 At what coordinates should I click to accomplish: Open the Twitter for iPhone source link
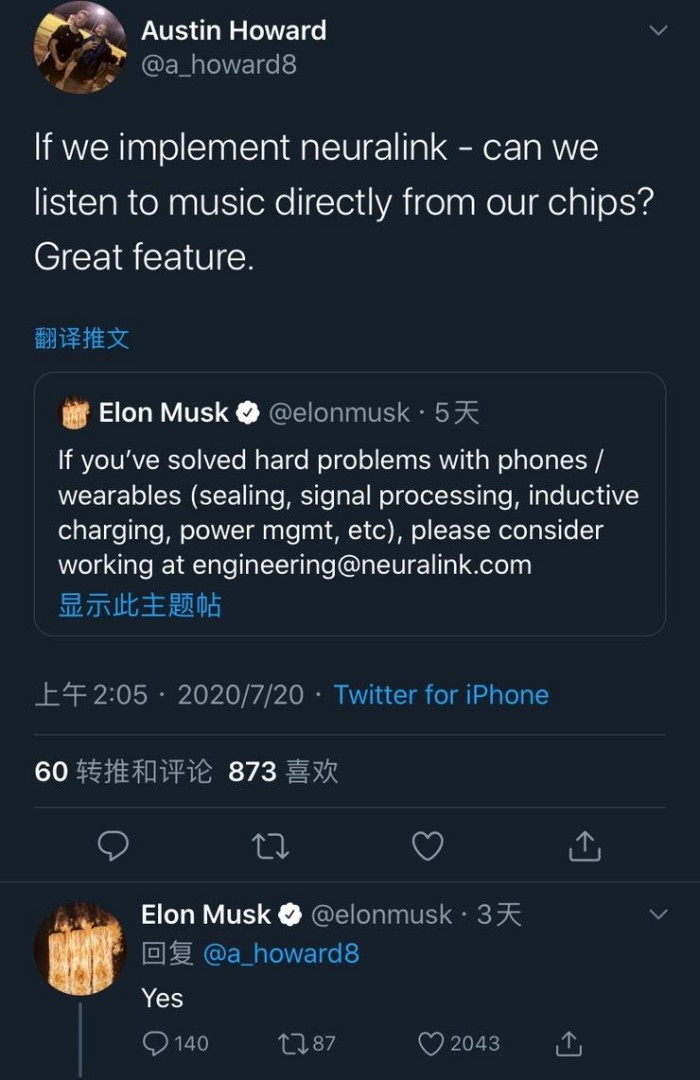coord(441,694)
